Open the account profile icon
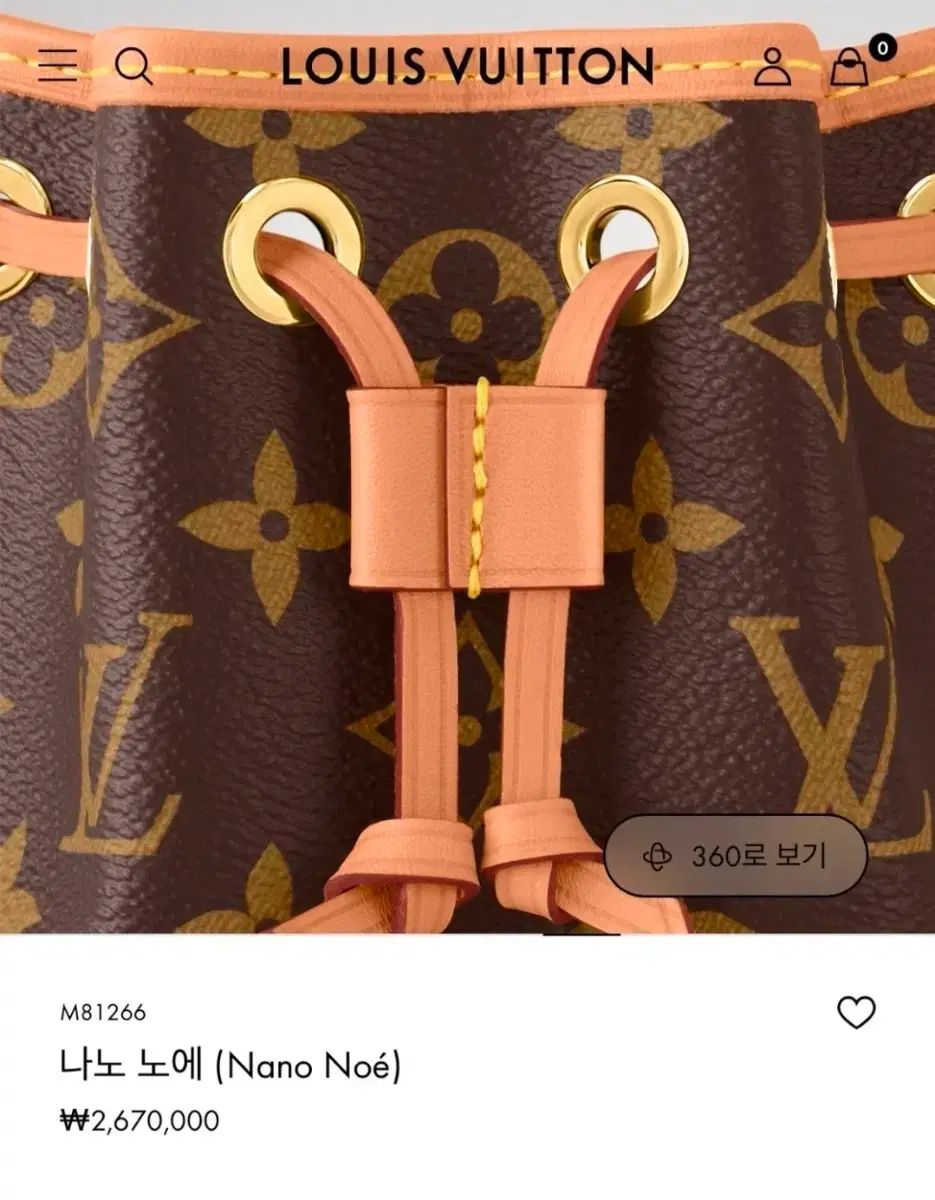The height and width of the screenshot is (1200, 935). 772,66
